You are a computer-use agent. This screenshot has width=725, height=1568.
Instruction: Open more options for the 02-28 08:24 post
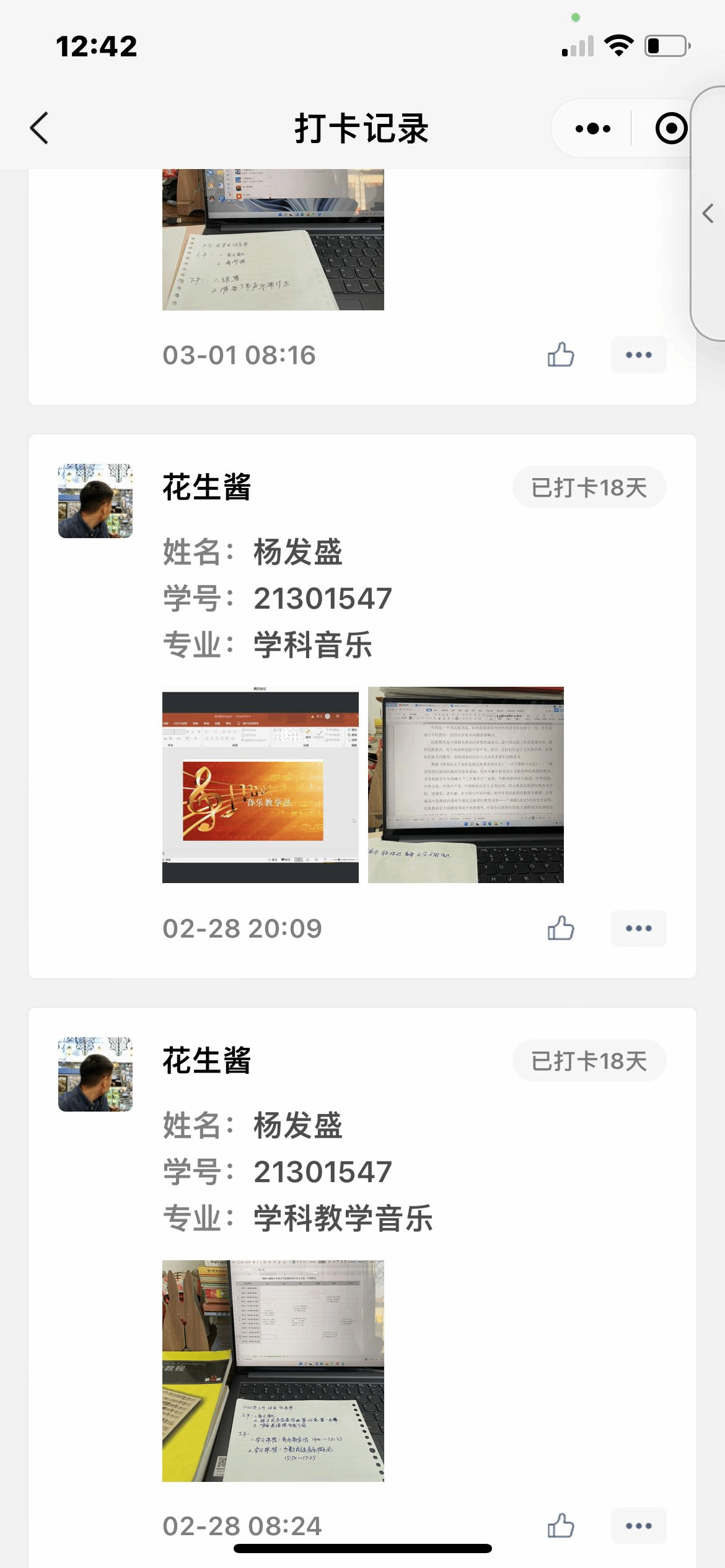638,1526
